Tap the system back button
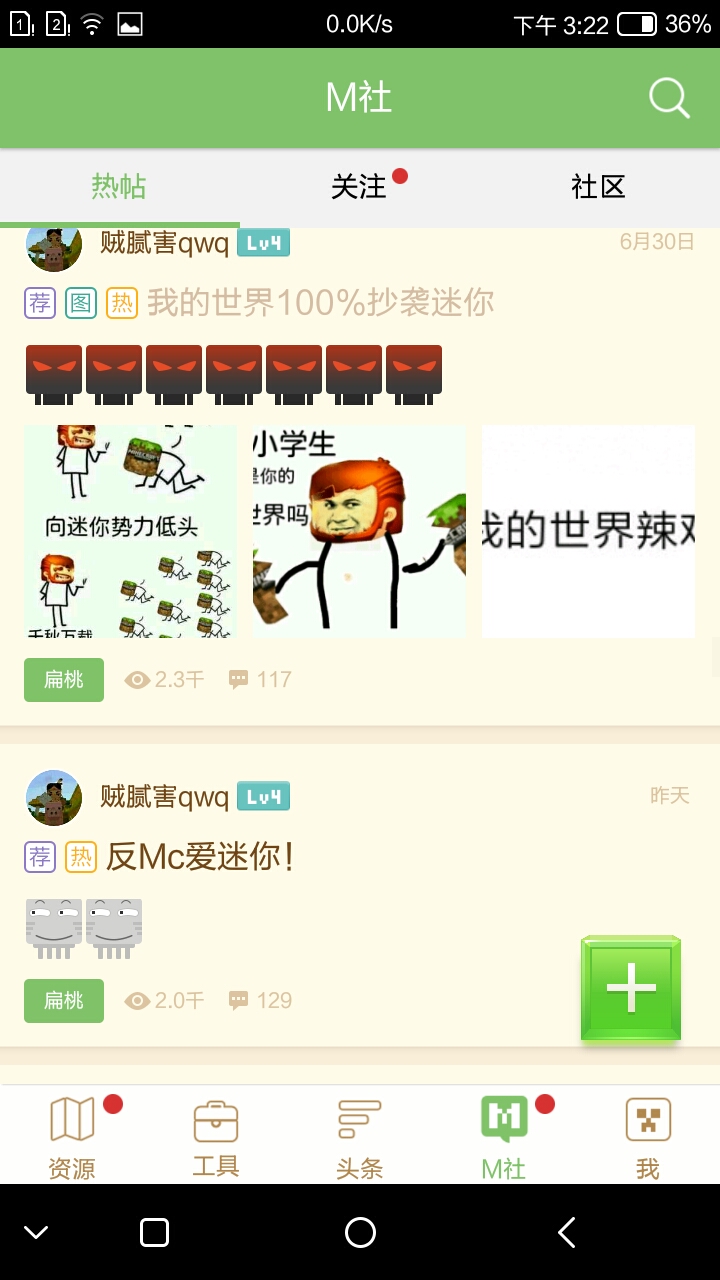 pyautogui.click(x=566, y=1232)
